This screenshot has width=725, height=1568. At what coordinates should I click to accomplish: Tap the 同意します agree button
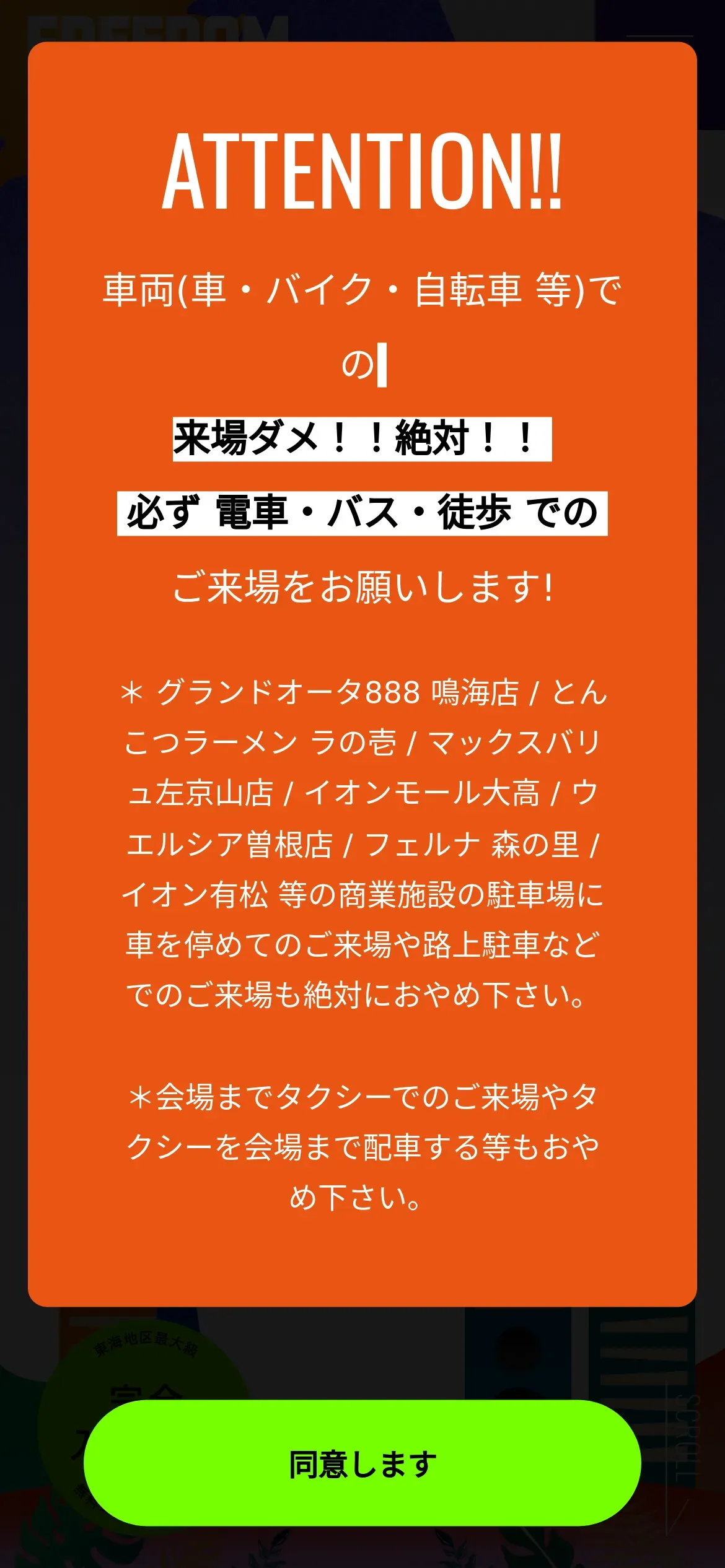pyautogui.click(x=362, y=1464)
